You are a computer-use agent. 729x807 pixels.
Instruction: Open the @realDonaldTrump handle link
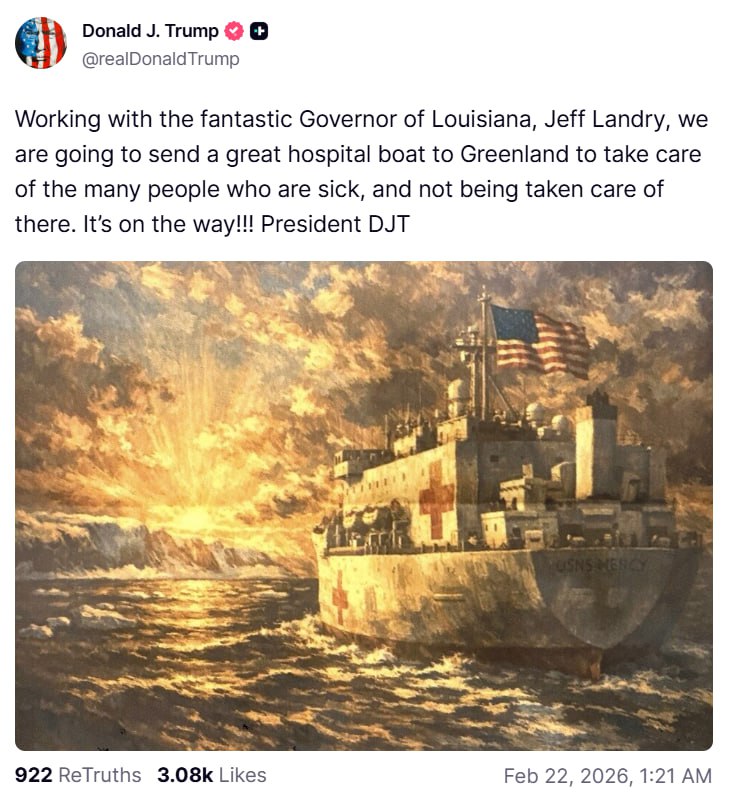161,59
